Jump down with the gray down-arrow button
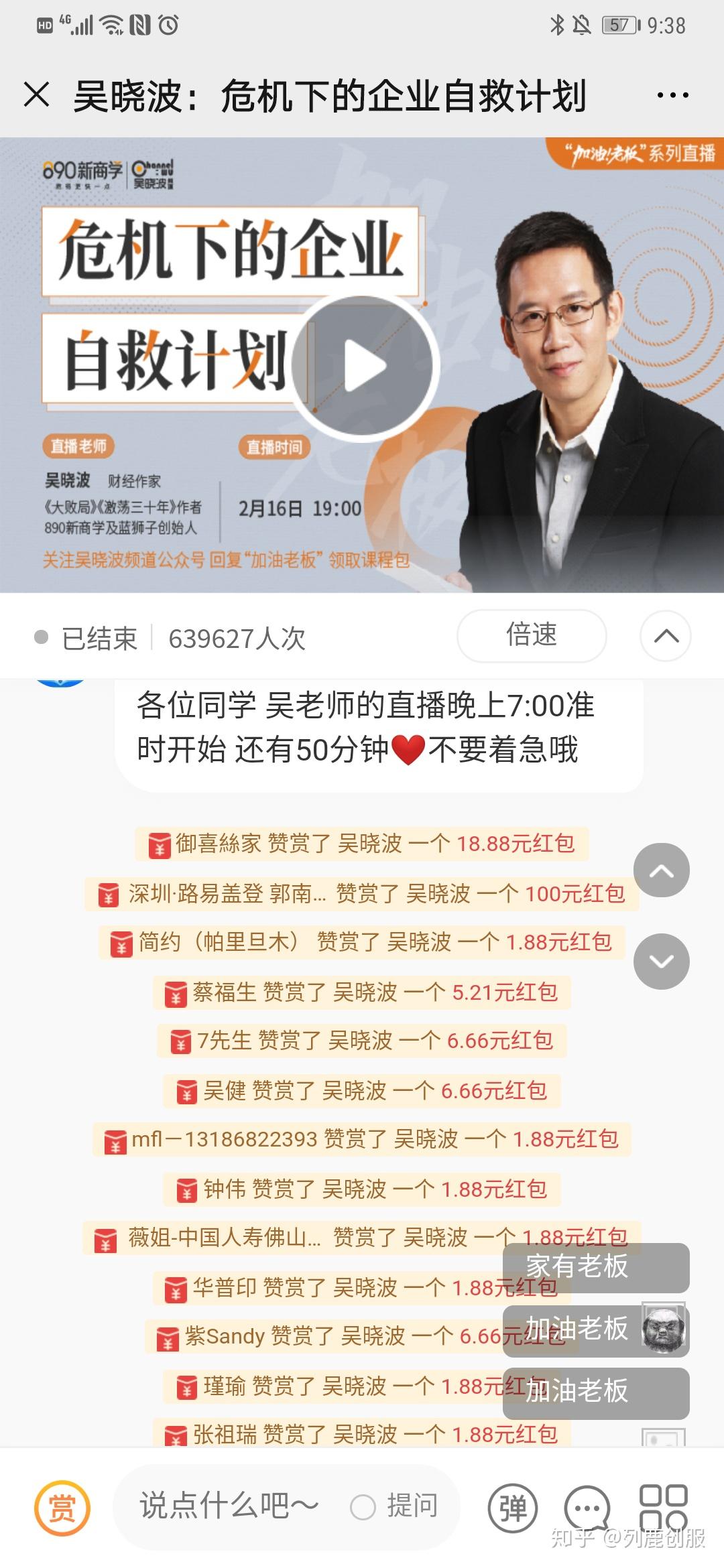 [x=661, y=961]
